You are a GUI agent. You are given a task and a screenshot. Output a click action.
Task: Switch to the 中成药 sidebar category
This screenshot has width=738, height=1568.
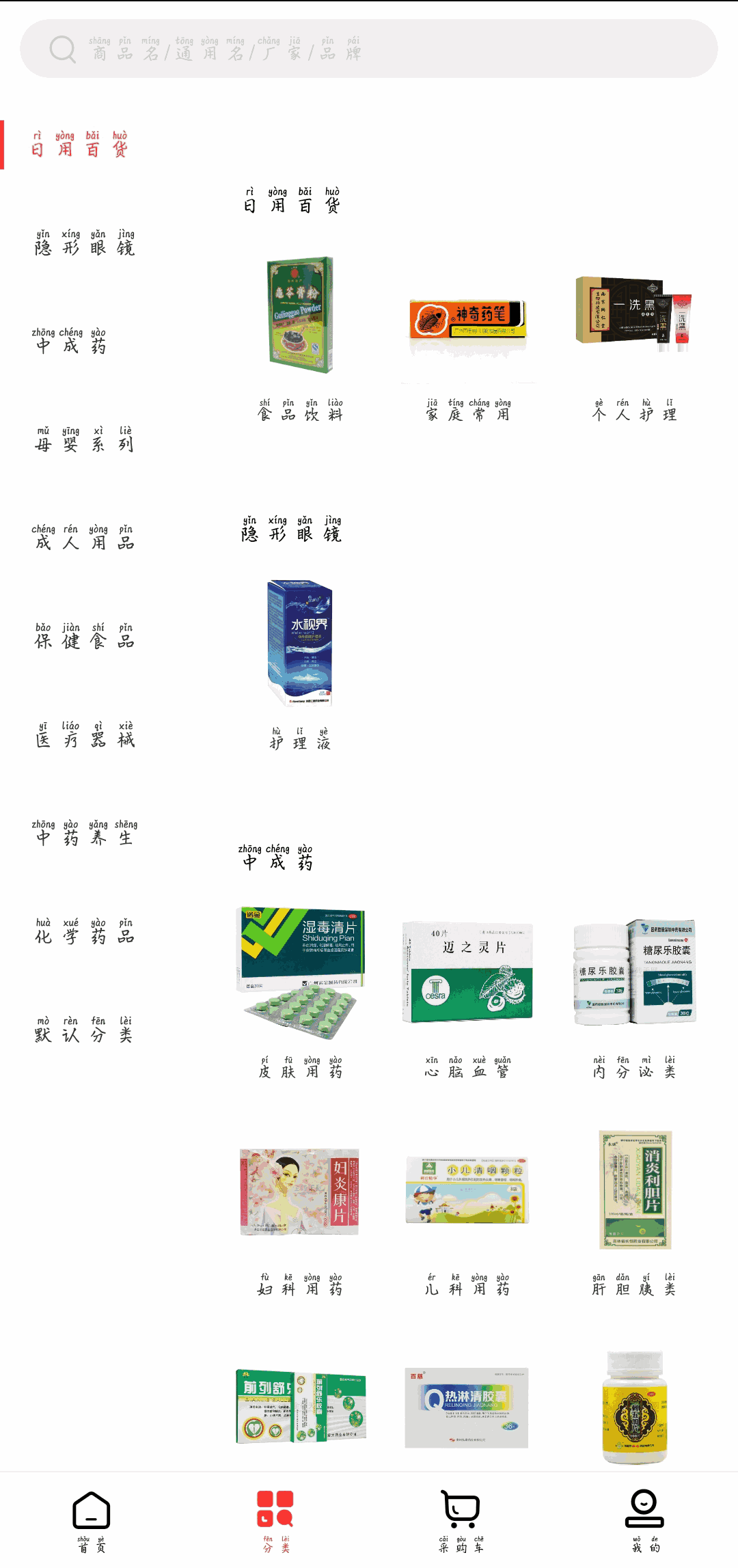coord(70,342)
